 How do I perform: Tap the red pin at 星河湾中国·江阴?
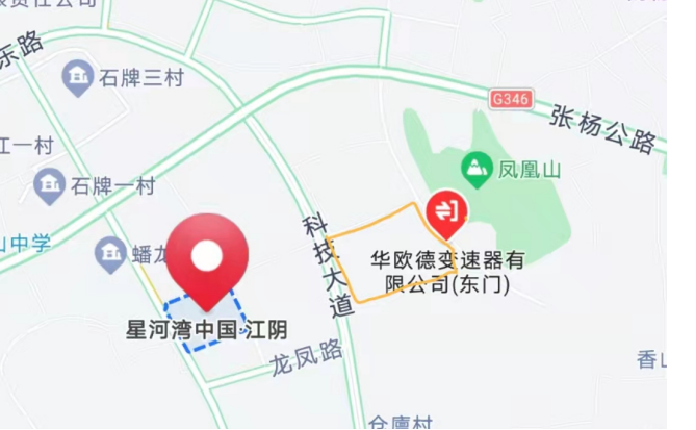click(x=207, y=258)
